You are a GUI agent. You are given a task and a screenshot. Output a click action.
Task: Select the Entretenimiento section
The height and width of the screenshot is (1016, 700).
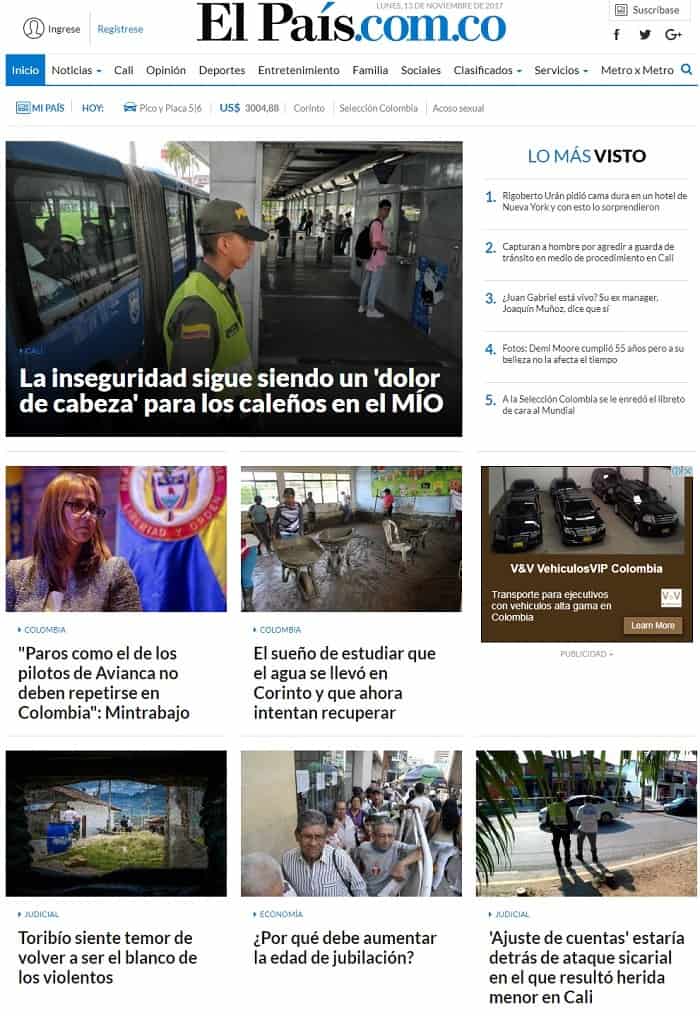click(299, 70)
